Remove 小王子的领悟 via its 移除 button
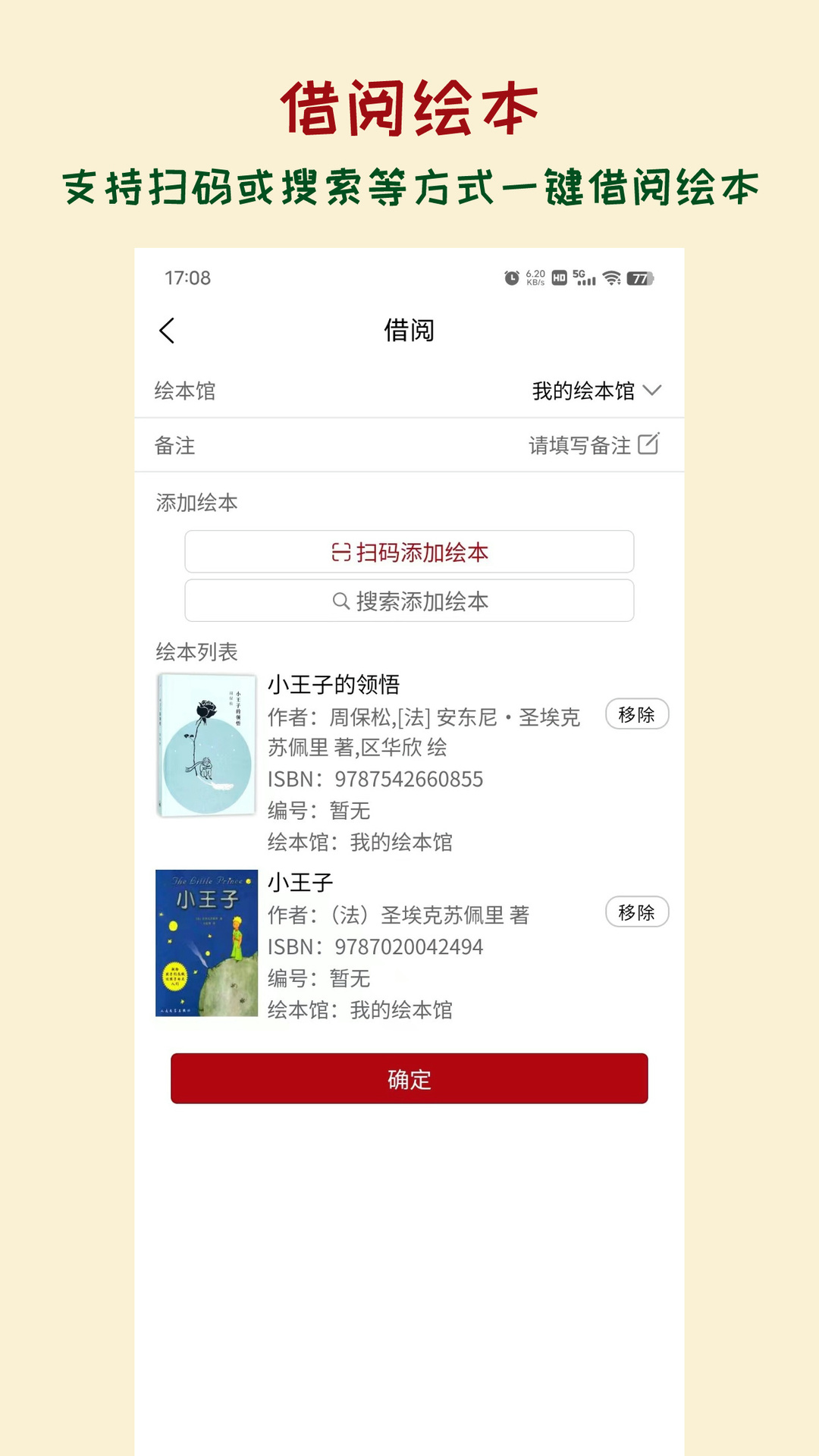 click(x=636, y=714)
